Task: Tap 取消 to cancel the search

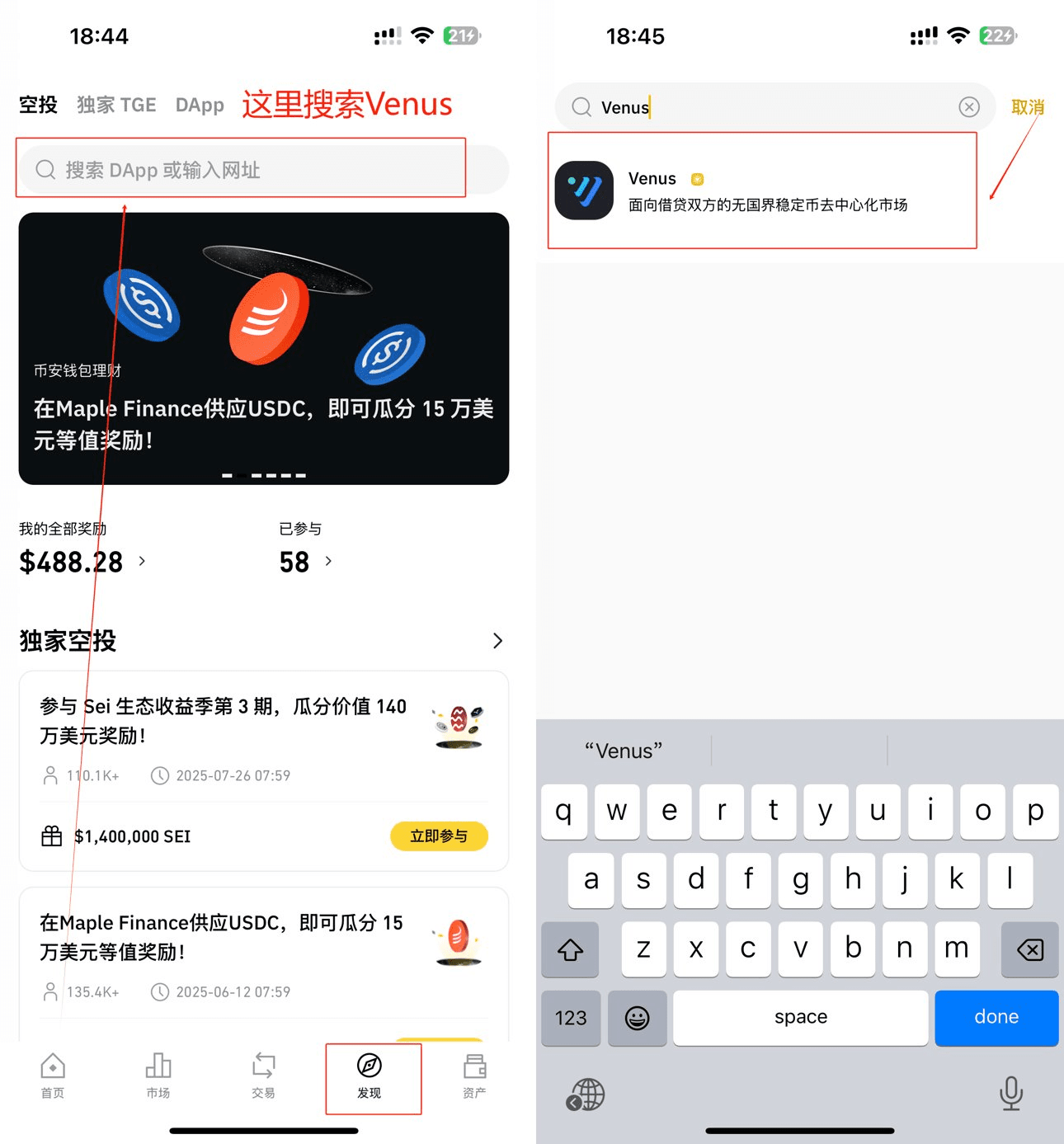Action: coord(1027,107)
